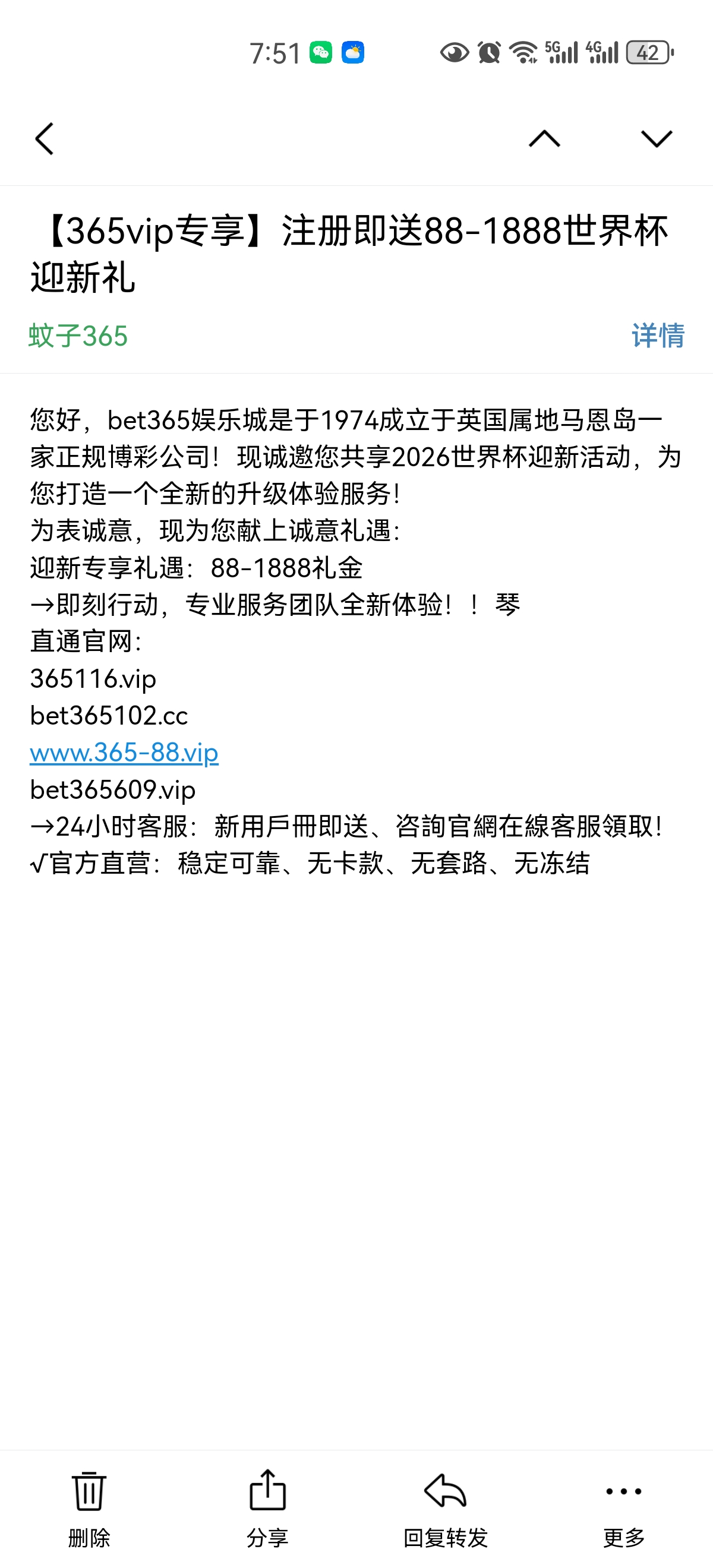
Task: Tap the battery indicator showing 42
Action: [x=648, y=53]
